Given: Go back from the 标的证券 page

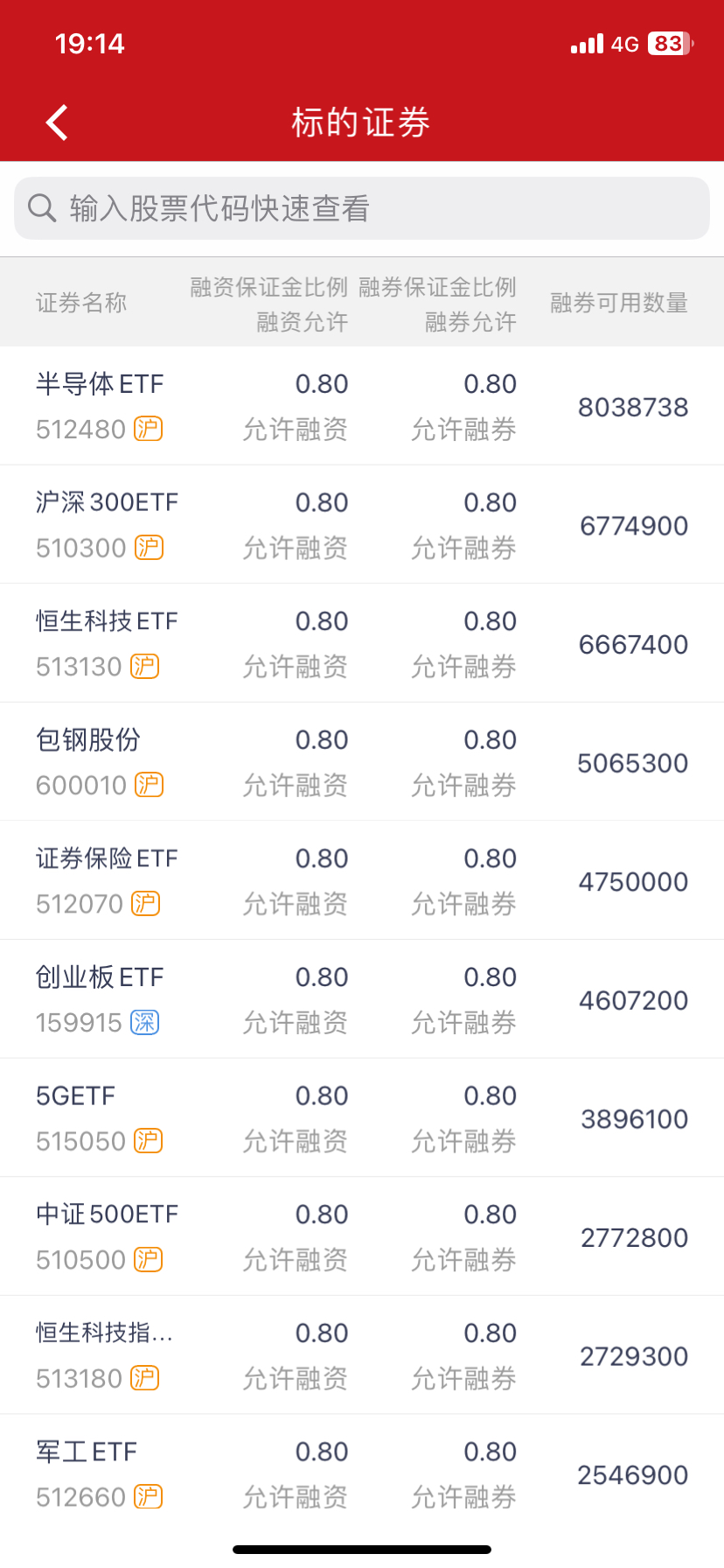Looking at the screenshot, I should click(x=58, y=122).
